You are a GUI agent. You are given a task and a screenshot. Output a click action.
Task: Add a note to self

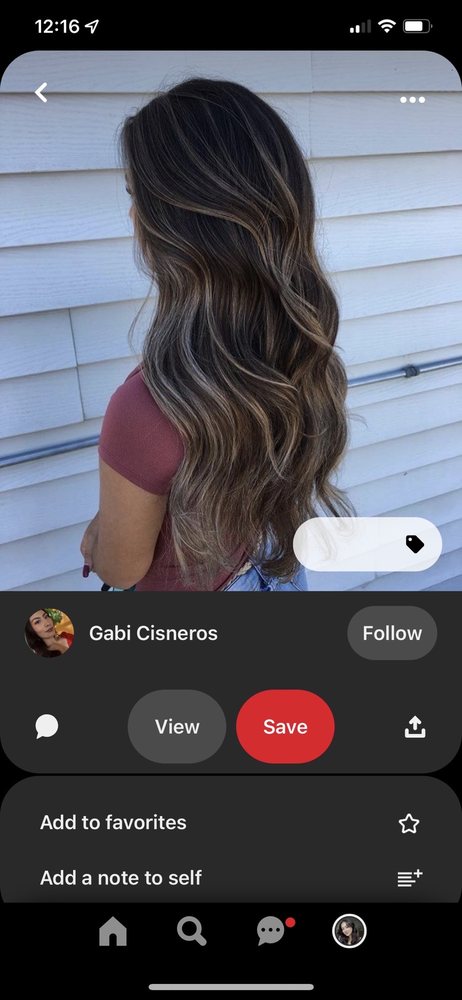point(231,878)
